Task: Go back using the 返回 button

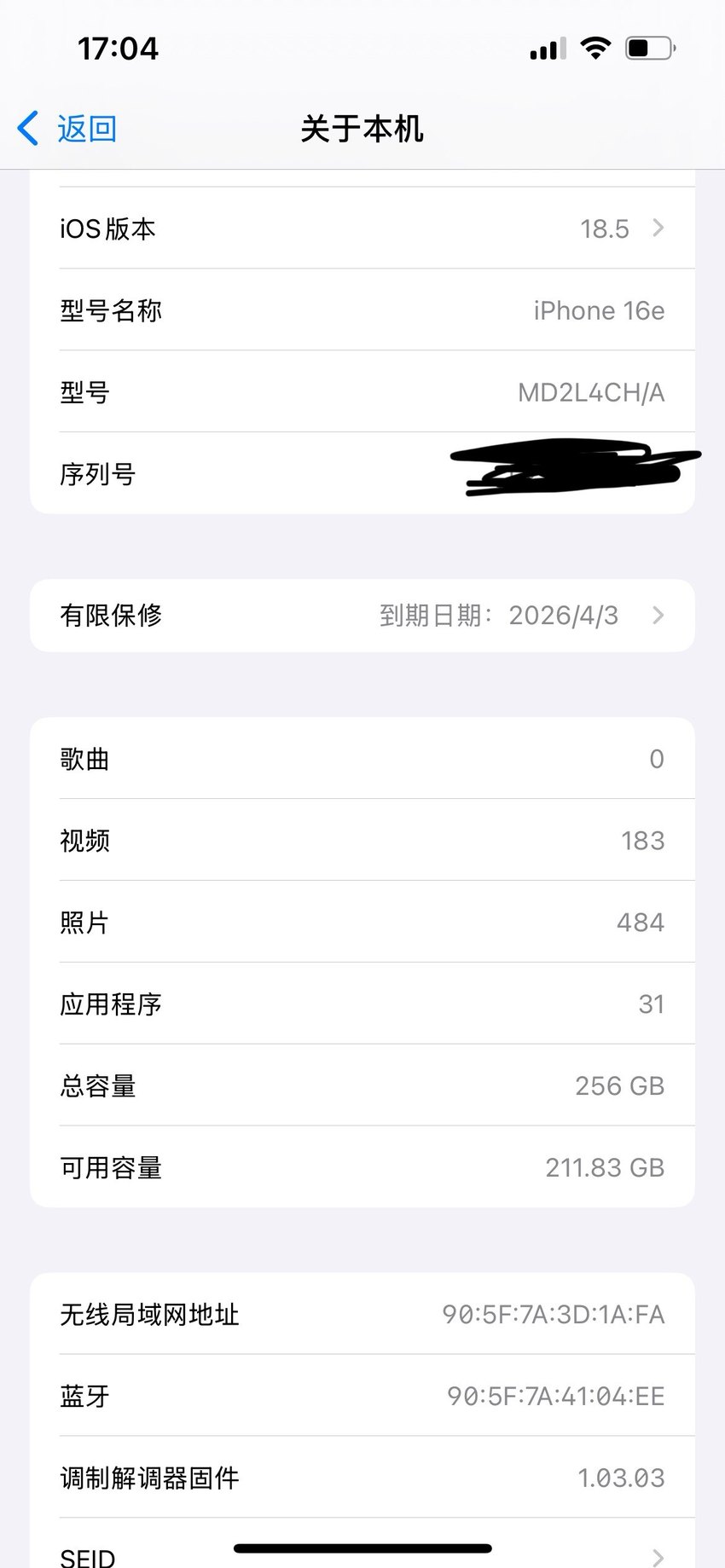Action: (x=67, y=129)
